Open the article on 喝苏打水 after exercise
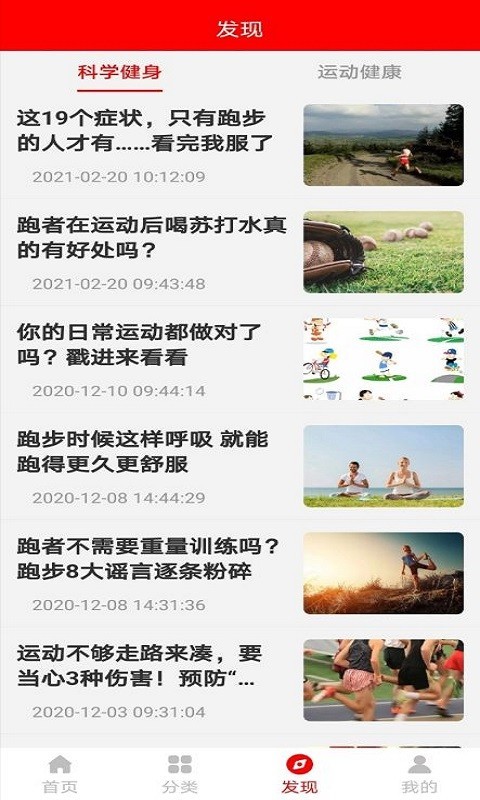 [x=240, y=252]
